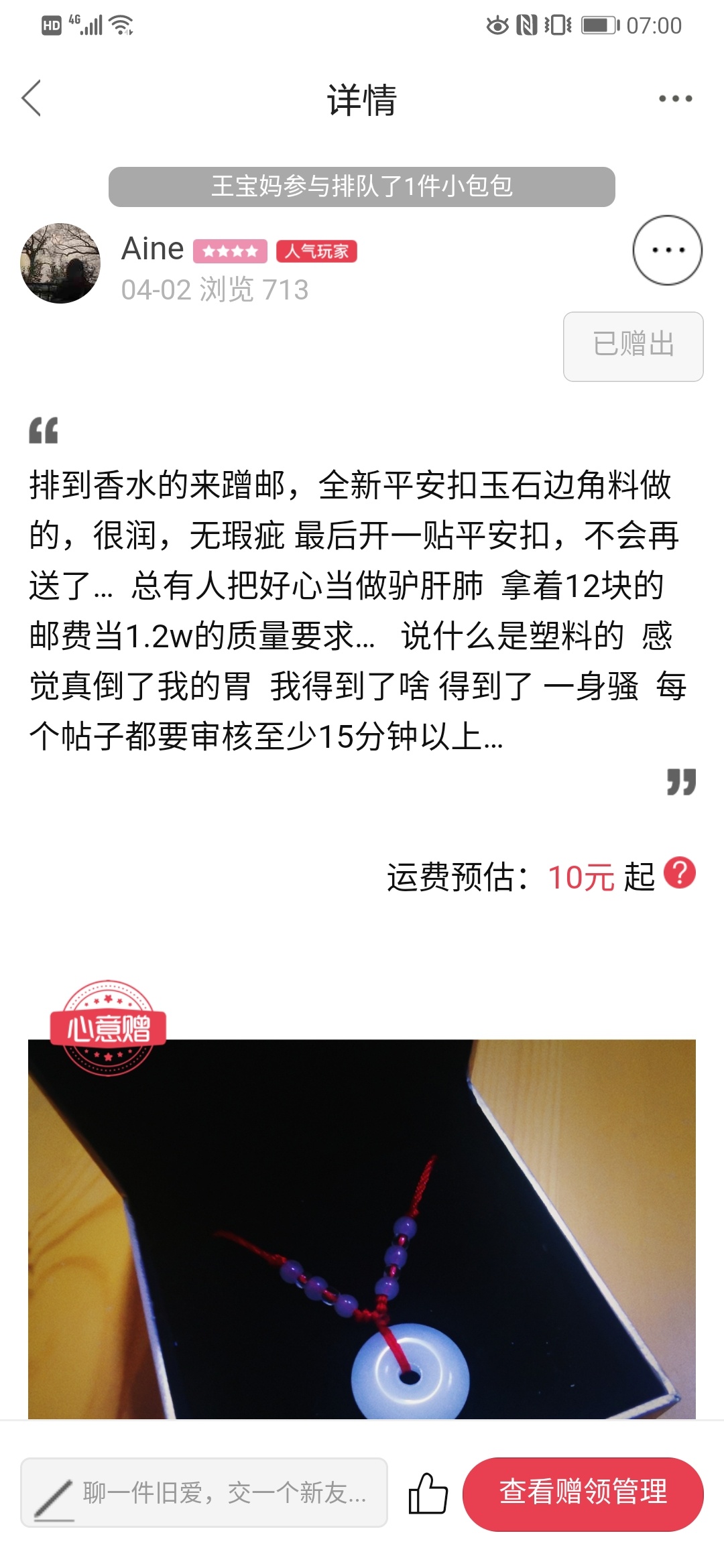Open the top-right three-dot overflow menu
Image resolution: width=724 pixels, height=1568 pixels.
click(675, 99)
